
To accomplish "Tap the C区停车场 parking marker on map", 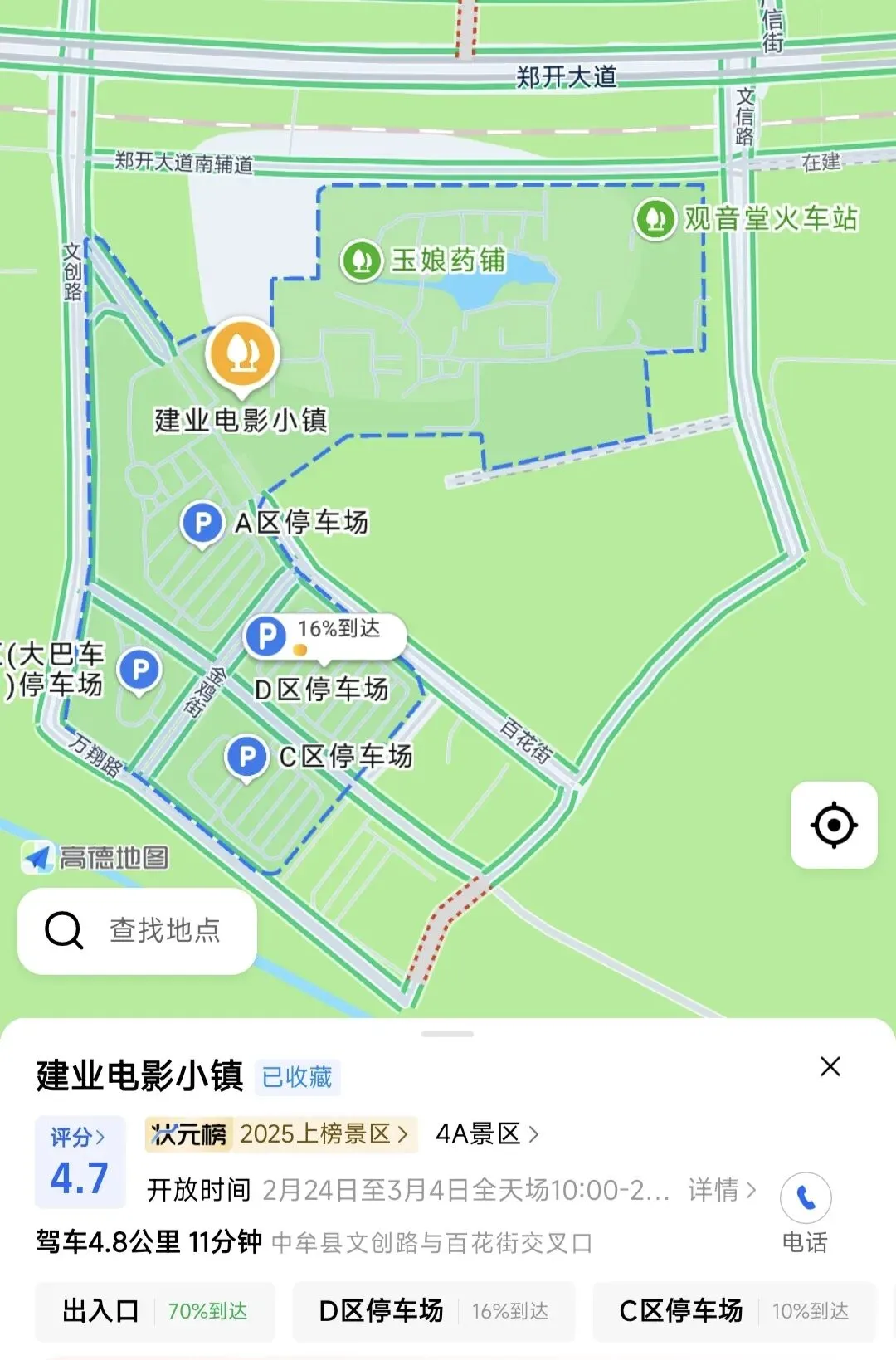I will (246, 758).
